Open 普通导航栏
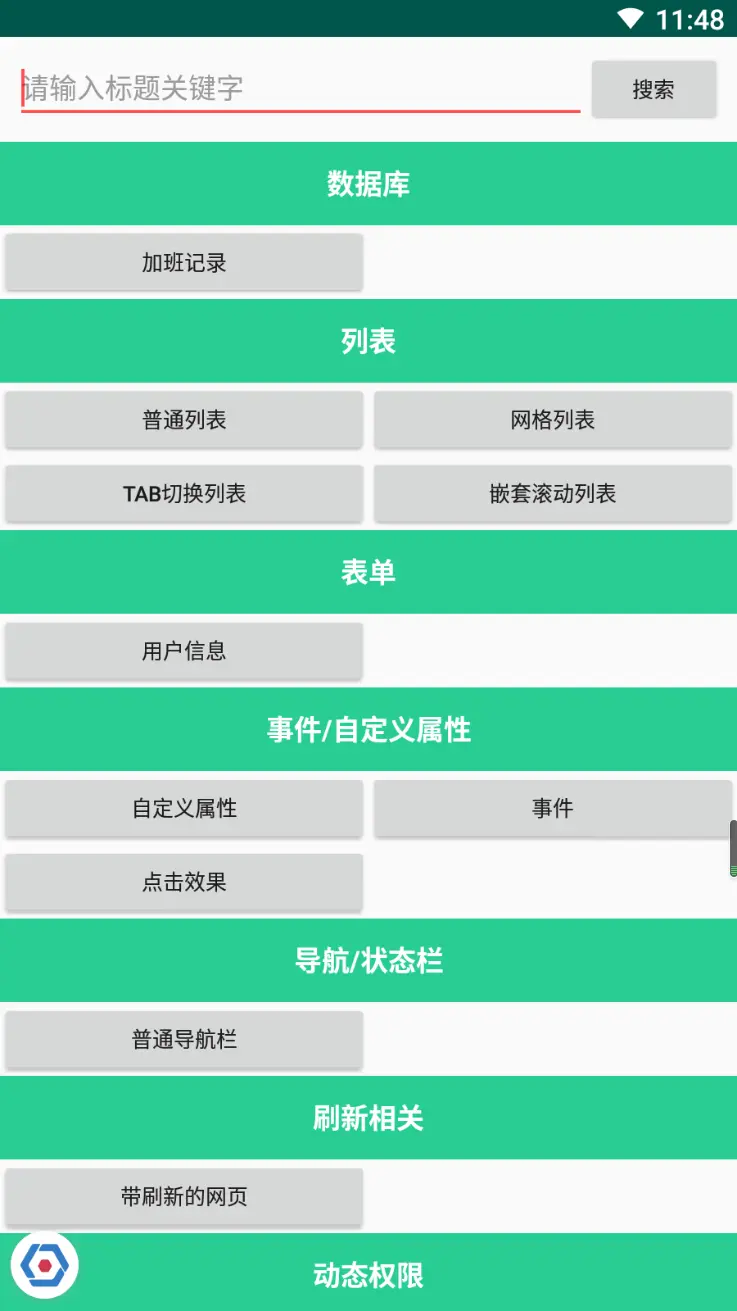737x1311 pixels. (x=184, y=1040)
